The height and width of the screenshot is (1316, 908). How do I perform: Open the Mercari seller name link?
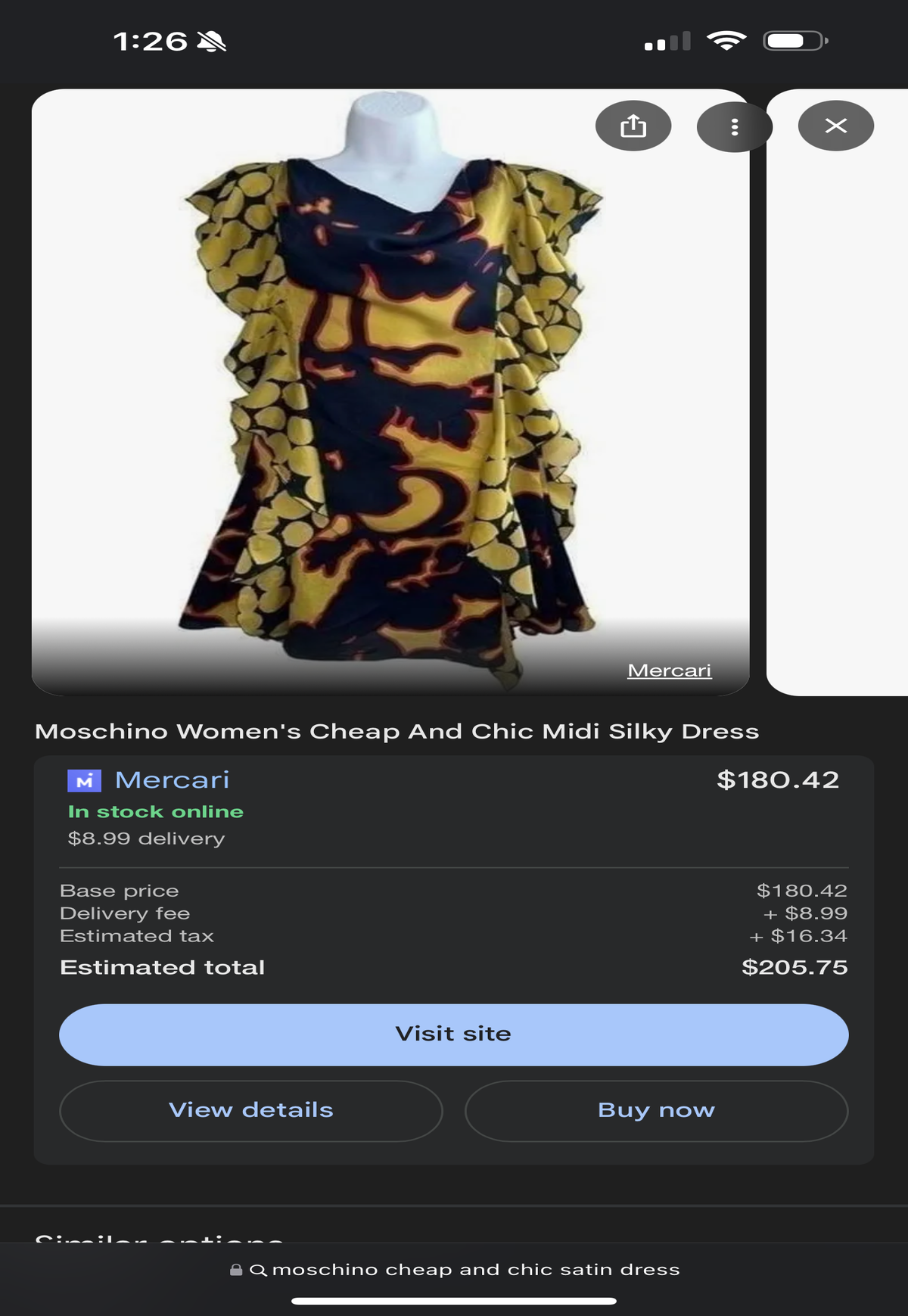pyautogui.click(x=172, y=780)
